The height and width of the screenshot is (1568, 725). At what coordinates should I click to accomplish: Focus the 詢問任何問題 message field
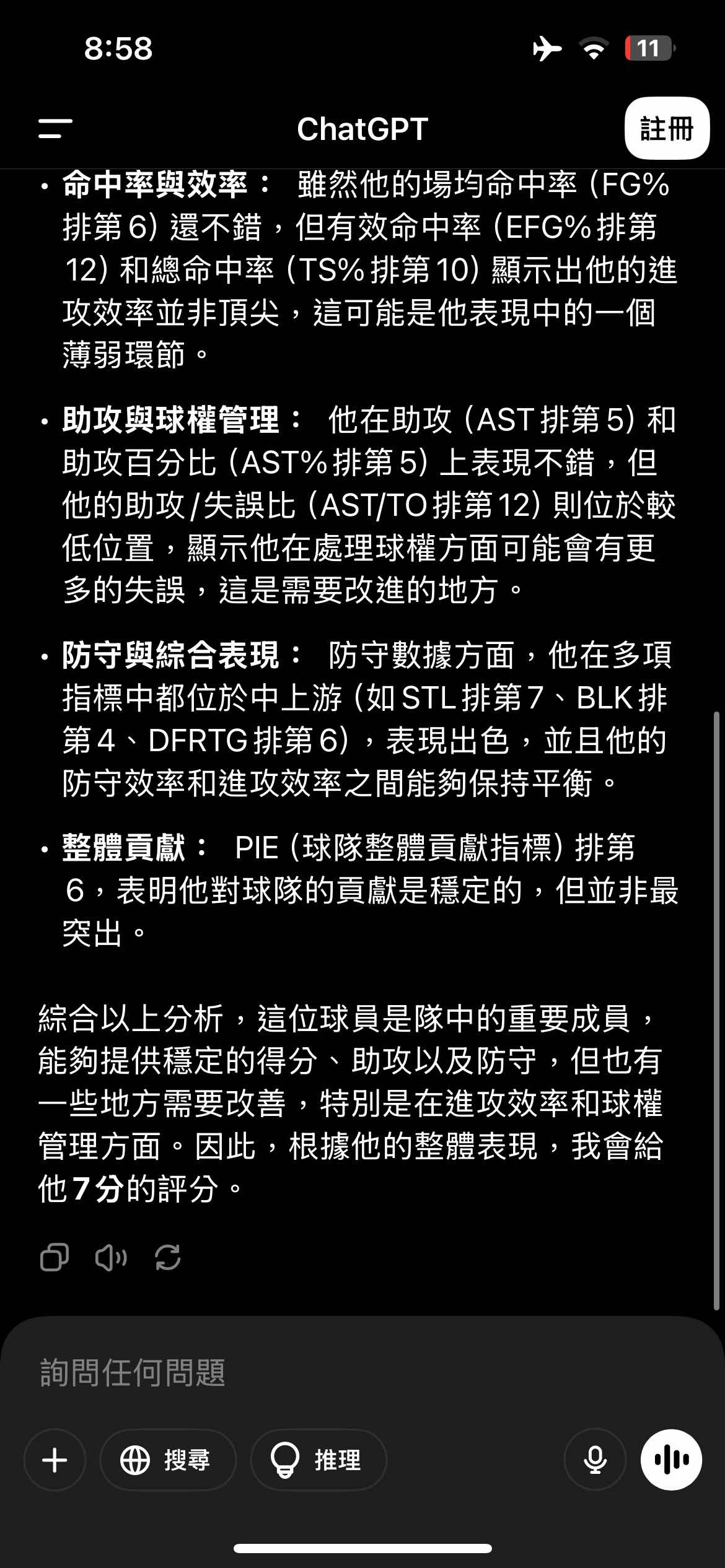click(362, 1373)
